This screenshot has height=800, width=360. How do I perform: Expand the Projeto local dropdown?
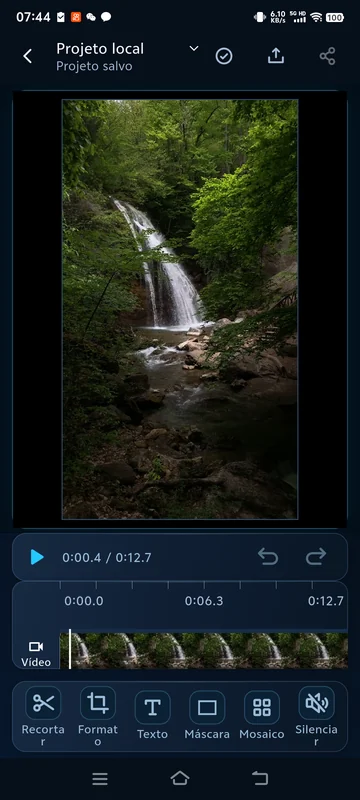194,48
